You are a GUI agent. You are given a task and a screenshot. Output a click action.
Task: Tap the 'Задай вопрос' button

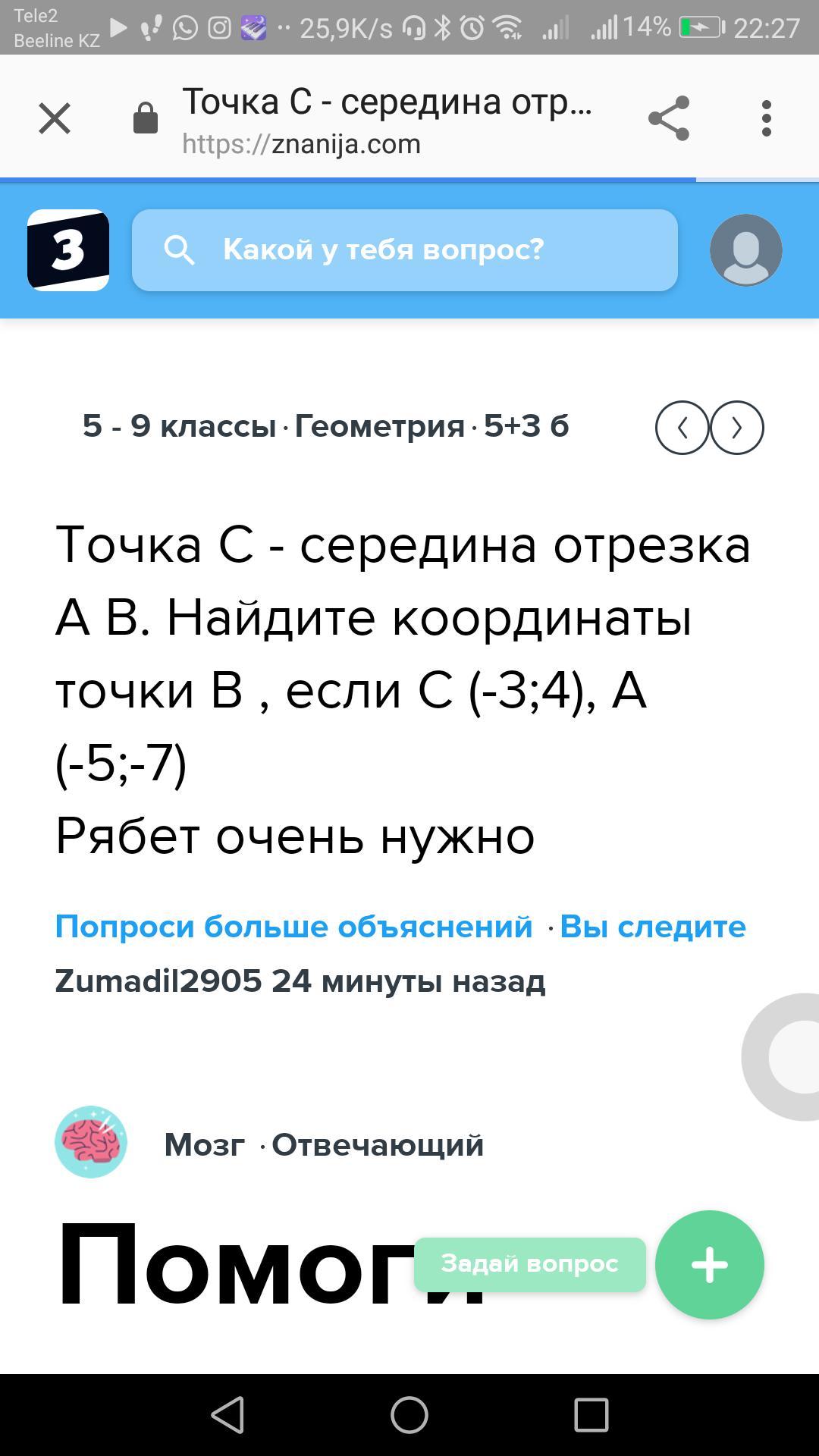(x=529, y=1264)
